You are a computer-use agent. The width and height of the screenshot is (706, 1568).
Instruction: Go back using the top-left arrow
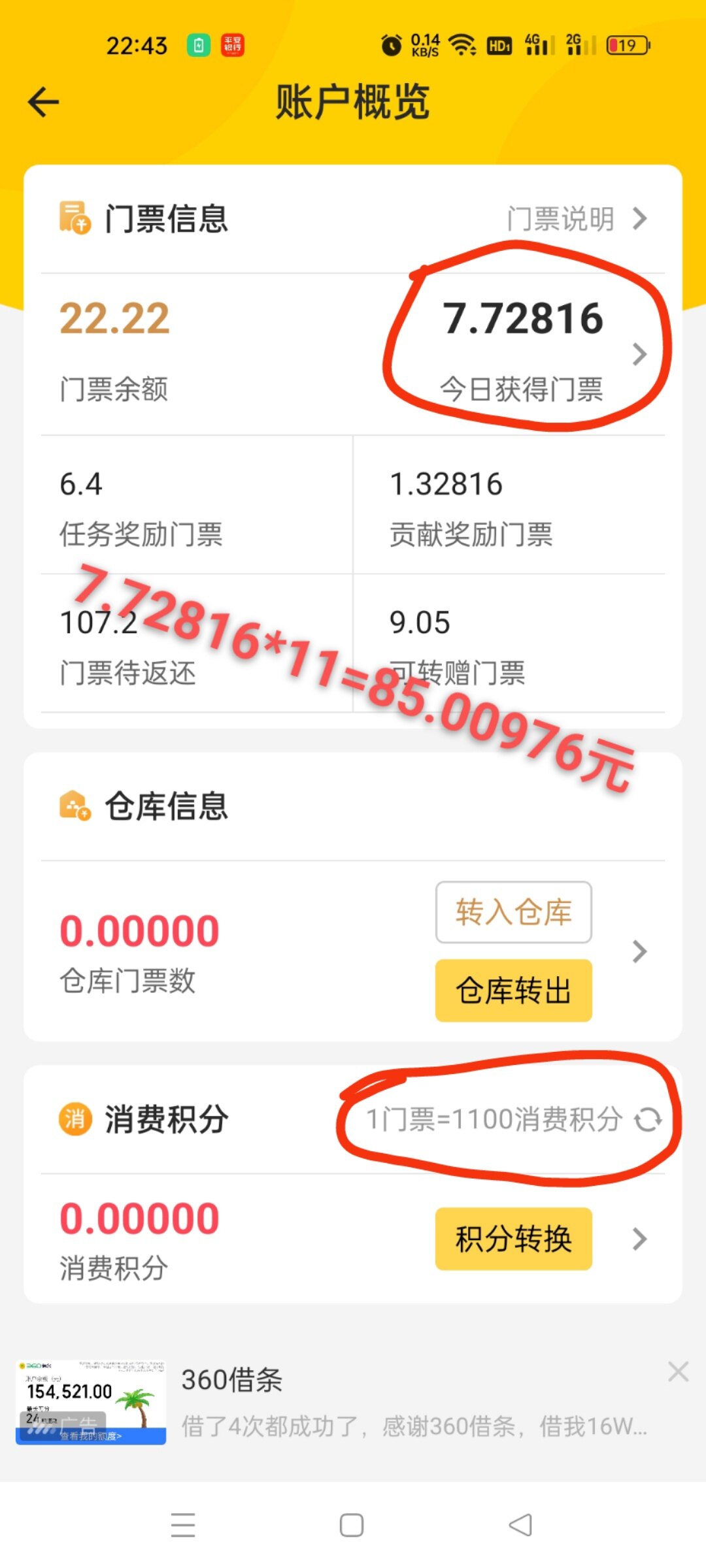(x=44, y=102)
